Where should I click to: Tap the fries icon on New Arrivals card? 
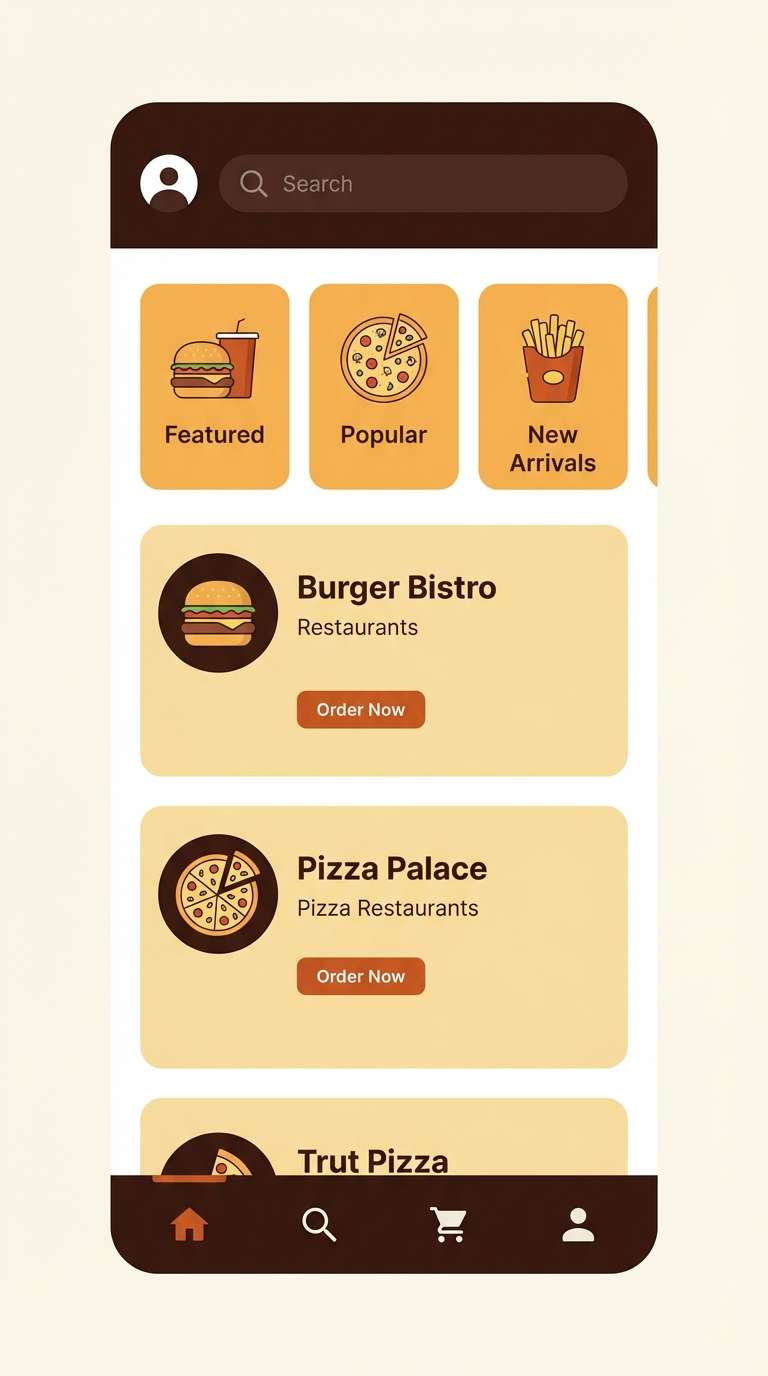(552, 357)
